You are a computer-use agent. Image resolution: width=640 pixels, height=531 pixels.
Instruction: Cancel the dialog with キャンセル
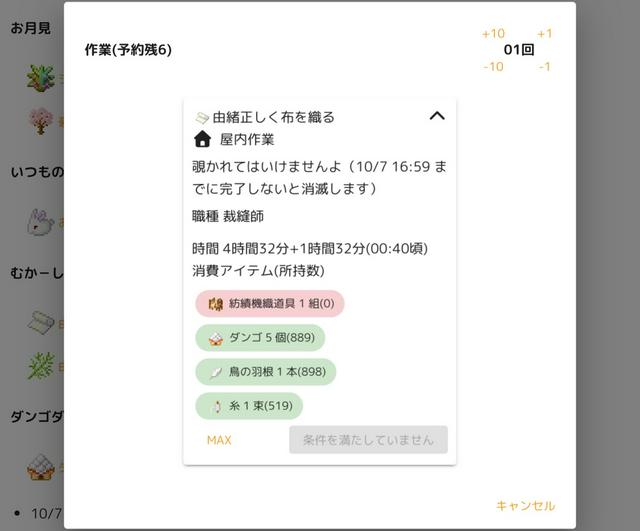tap(525, 506)
